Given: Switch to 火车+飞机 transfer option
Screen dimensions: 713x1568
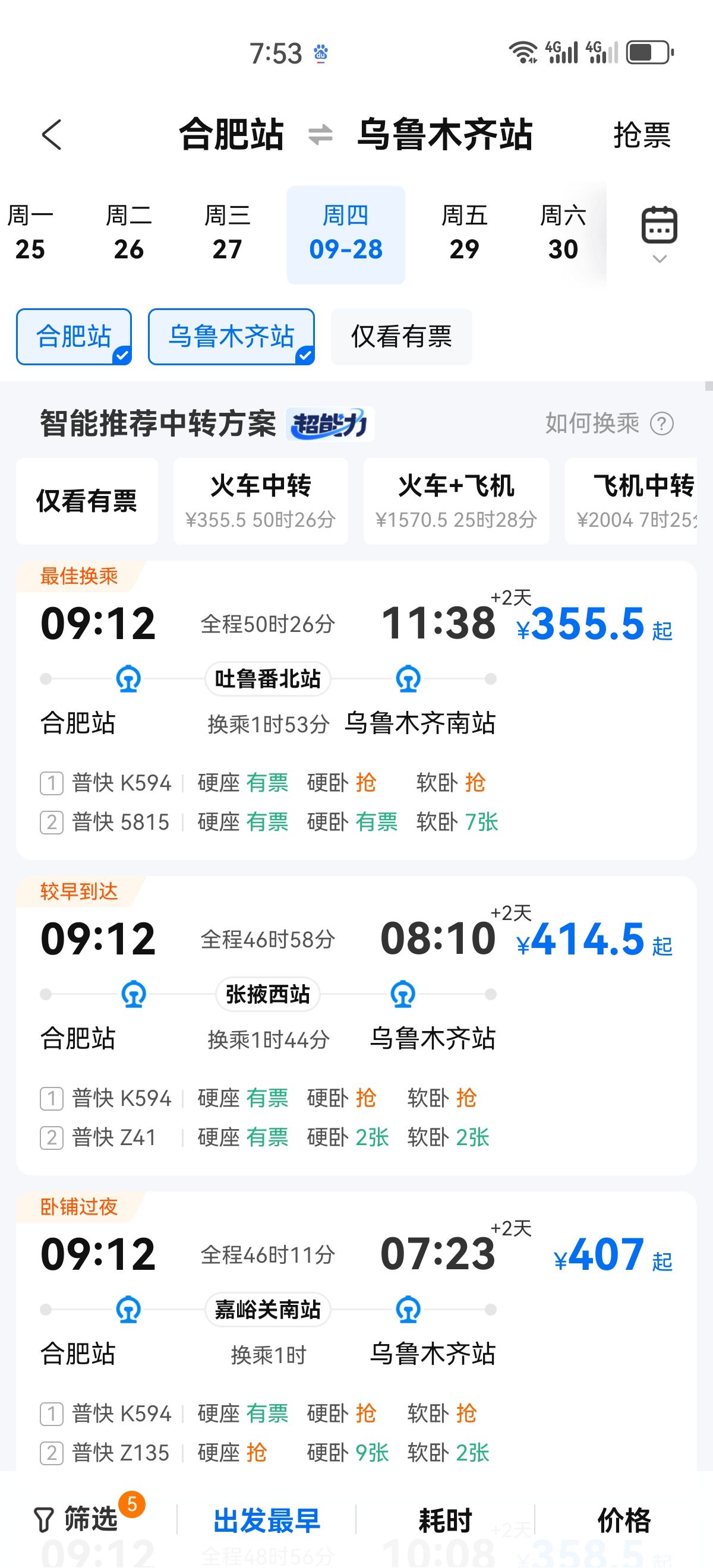Looking at the screenshot, I should coord(456,501).
